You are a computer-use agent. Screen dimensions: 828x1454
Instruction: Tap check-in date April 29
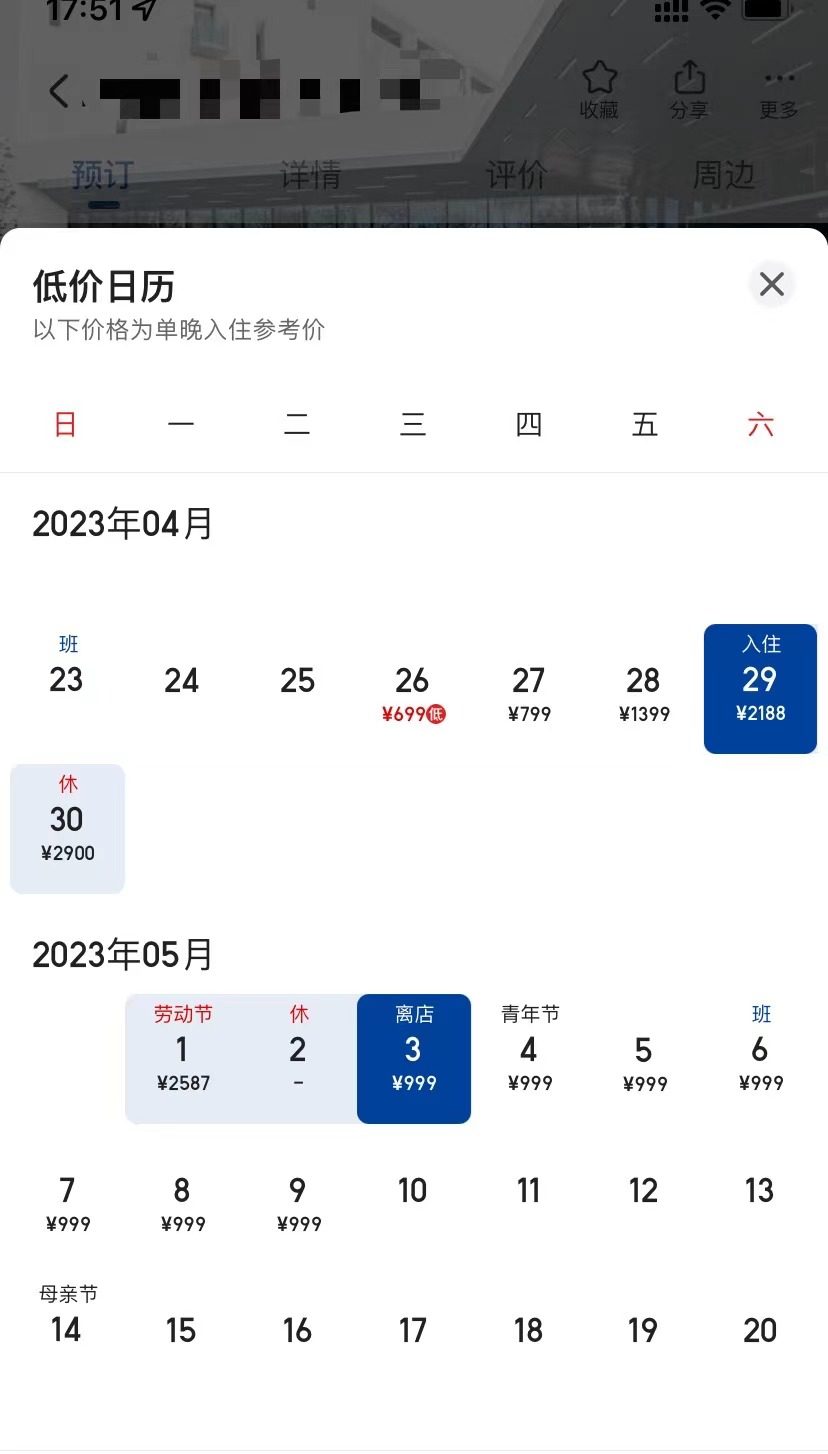tap(760, 688)
